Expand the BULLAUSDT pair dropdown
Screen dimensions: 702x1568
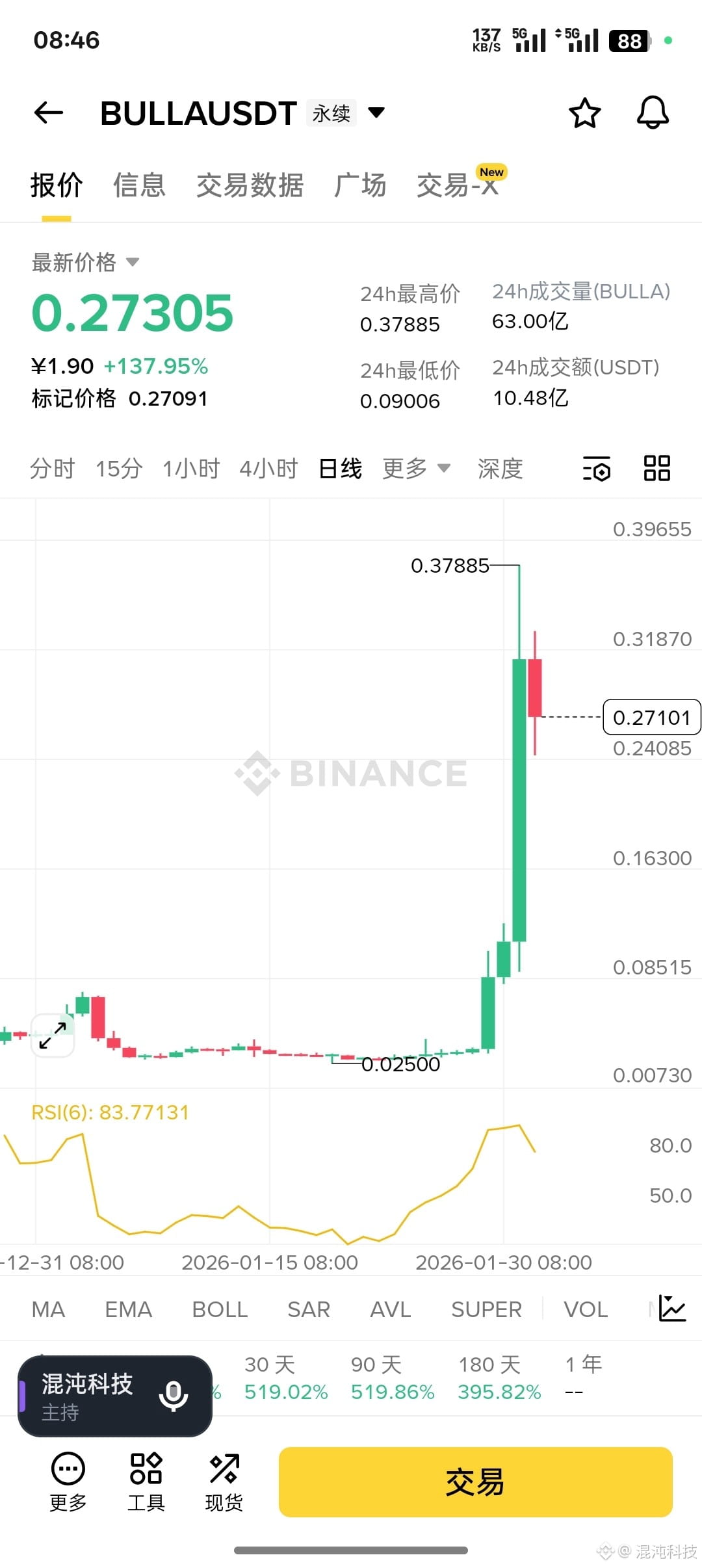point(376,113)
